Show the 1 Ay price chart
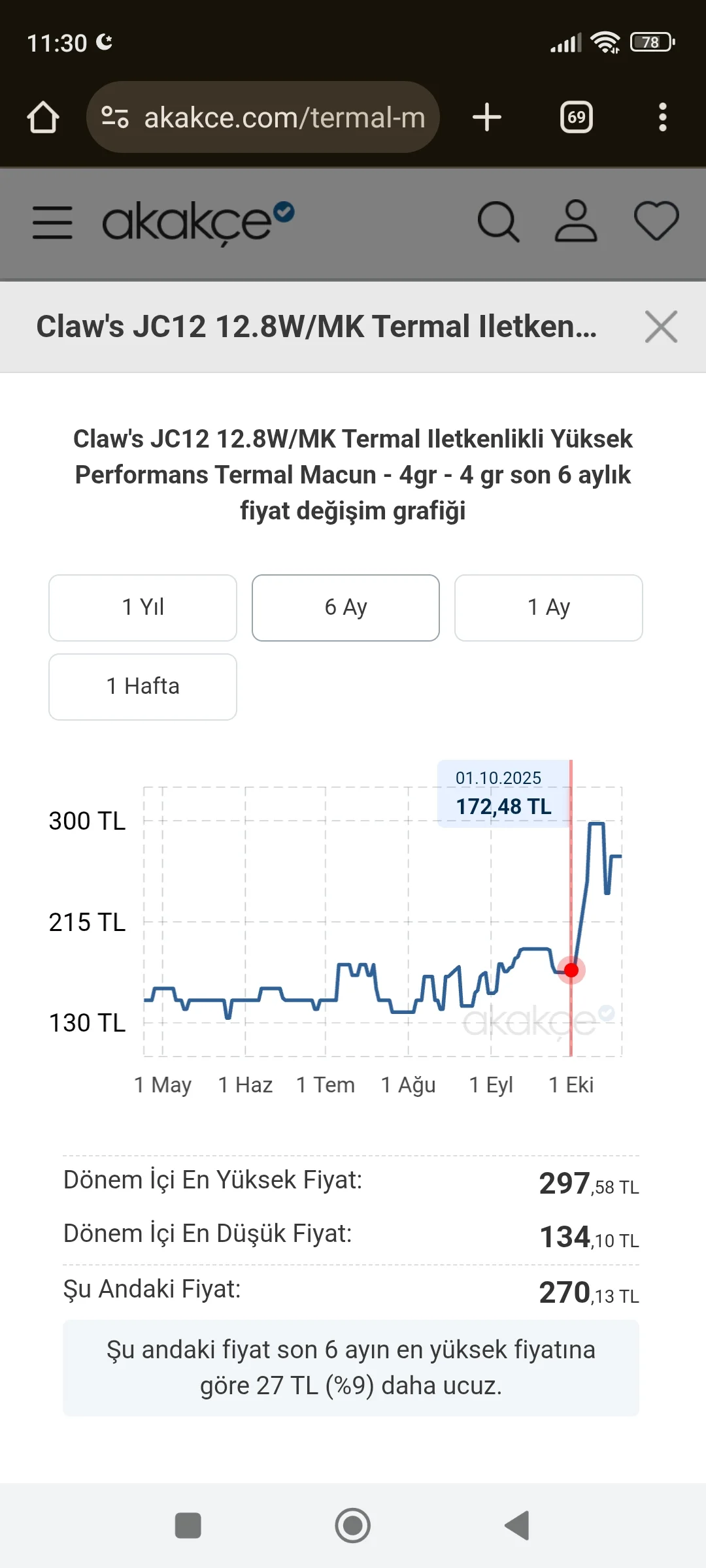The width and height of the screenshot is (706, 1568). [x=548, y=608]
